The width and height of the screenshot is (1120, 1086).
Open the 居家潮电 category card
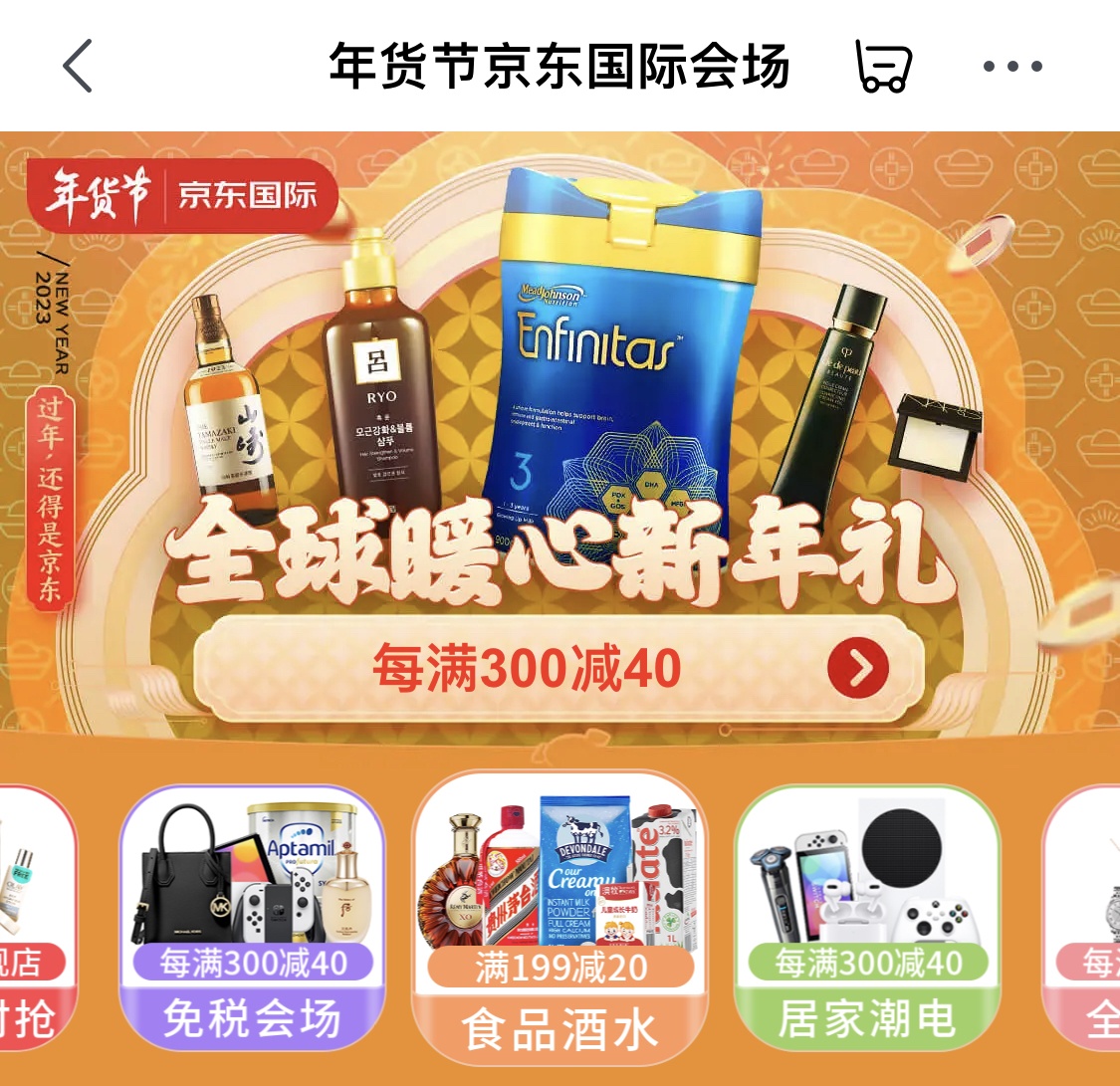click(866, 916)
